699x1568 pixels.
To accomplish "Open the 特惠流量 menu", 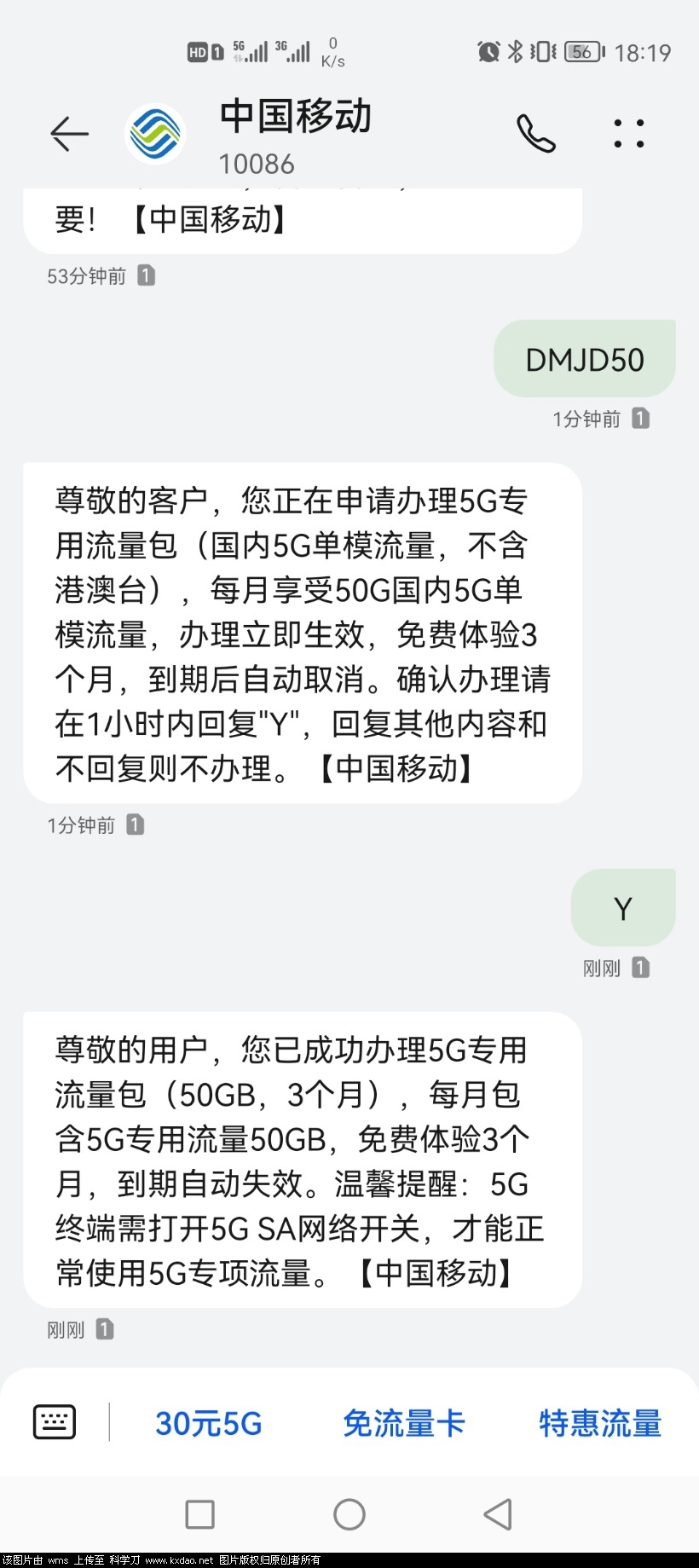I will (x=600, y=1423).
